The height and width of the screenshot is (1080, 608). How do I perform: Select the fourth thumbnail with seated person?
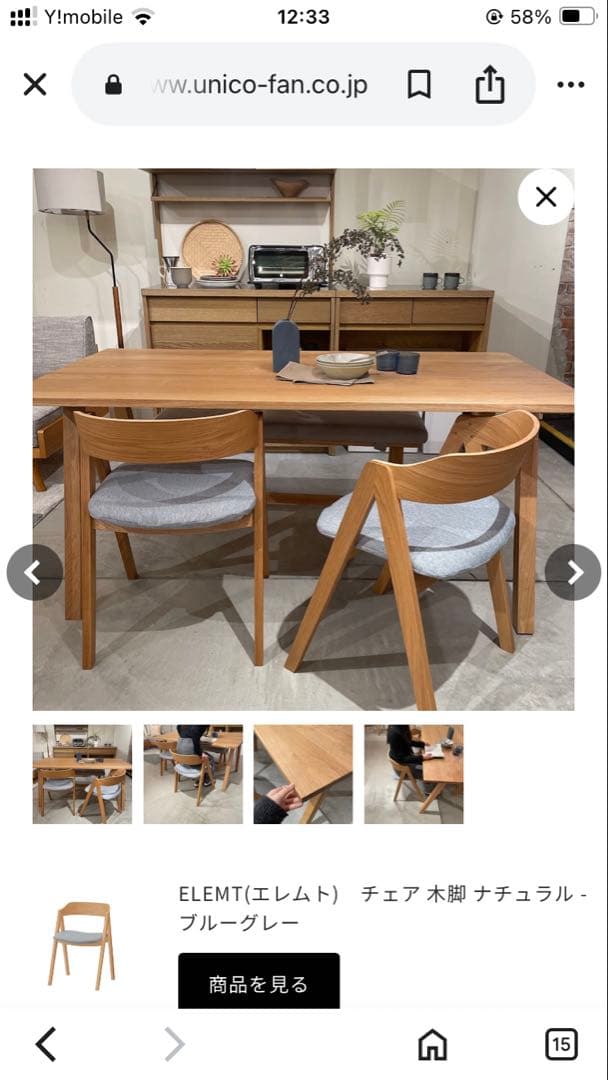(413, 774)
